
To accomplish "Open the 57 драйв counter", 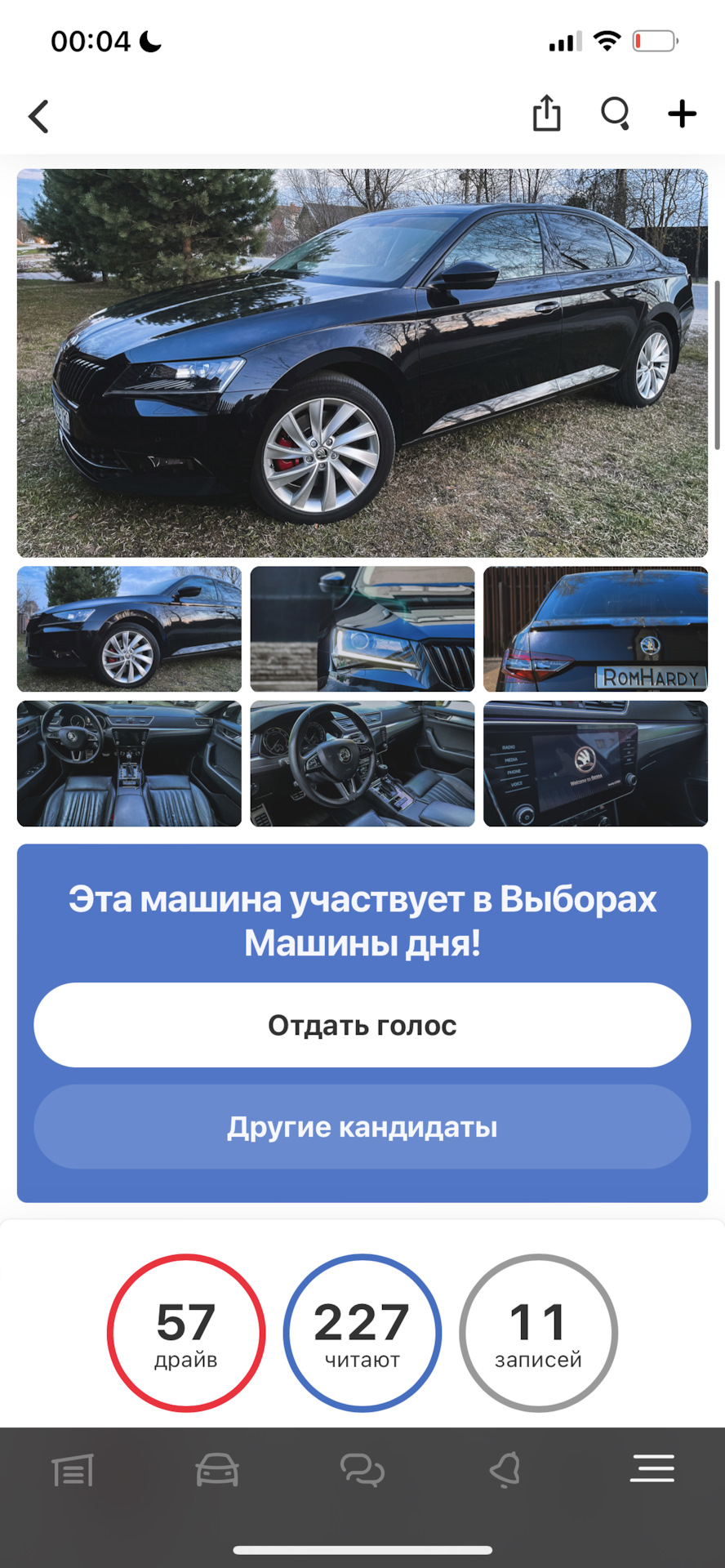I will pos(186,1333).
